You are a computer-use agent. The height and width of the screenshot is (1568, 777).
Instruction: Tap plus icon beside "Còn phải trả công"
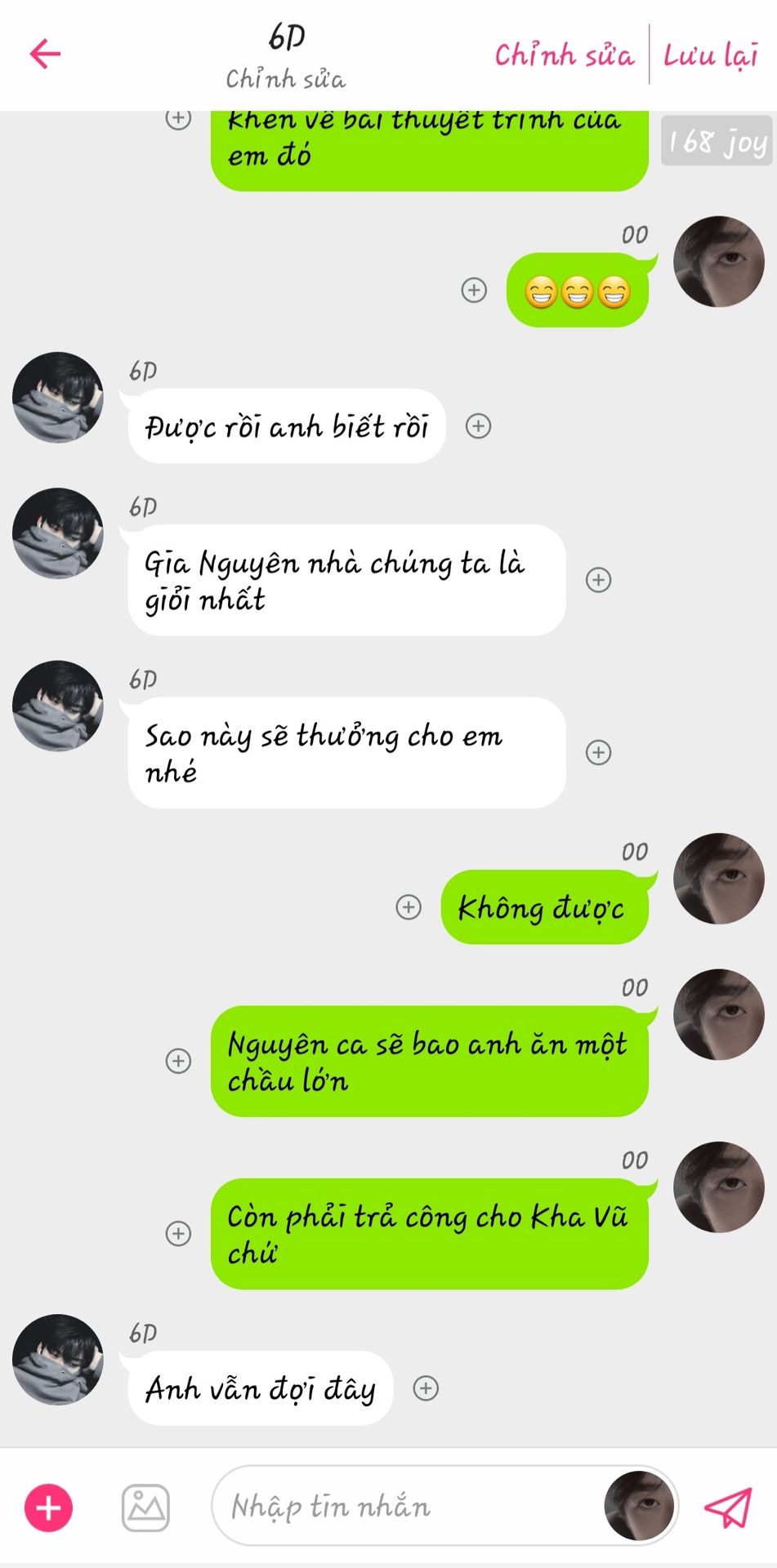click(178, 1233)
